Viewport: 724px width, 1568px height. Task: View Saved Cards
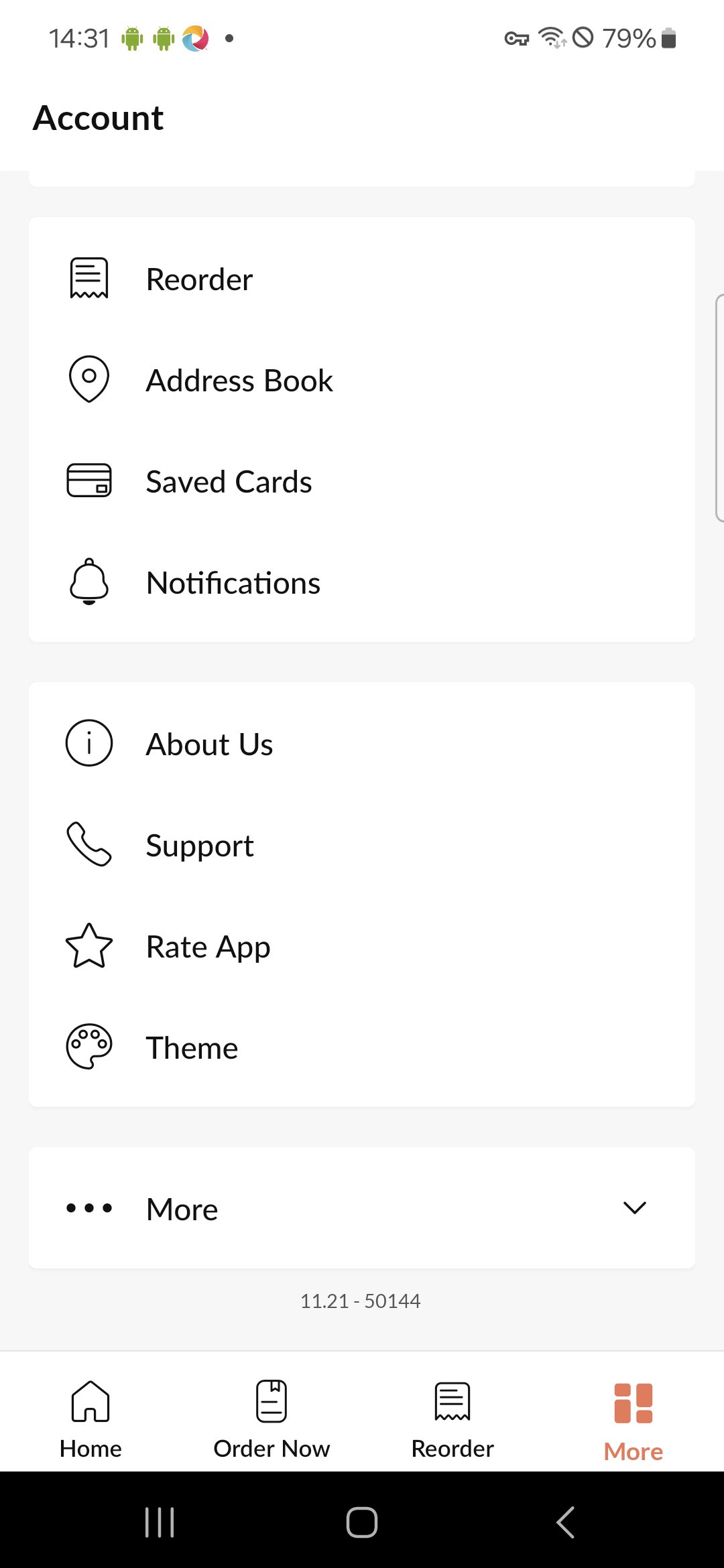click(x=229, y=482)
